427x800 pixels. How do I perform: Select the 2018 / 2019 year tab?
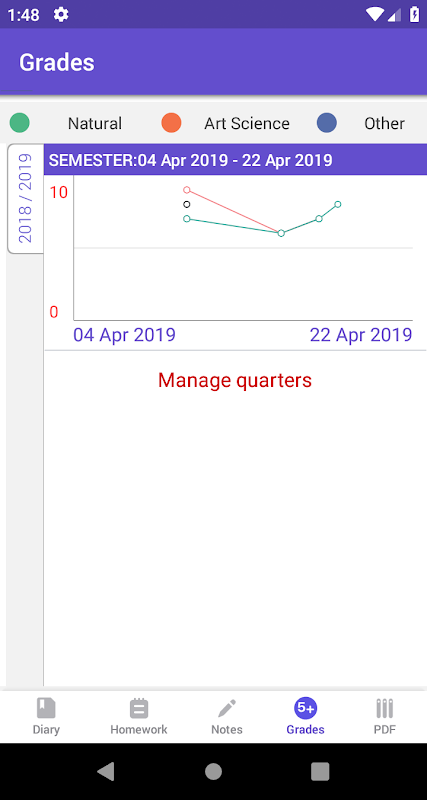click(x=25, y=198)
